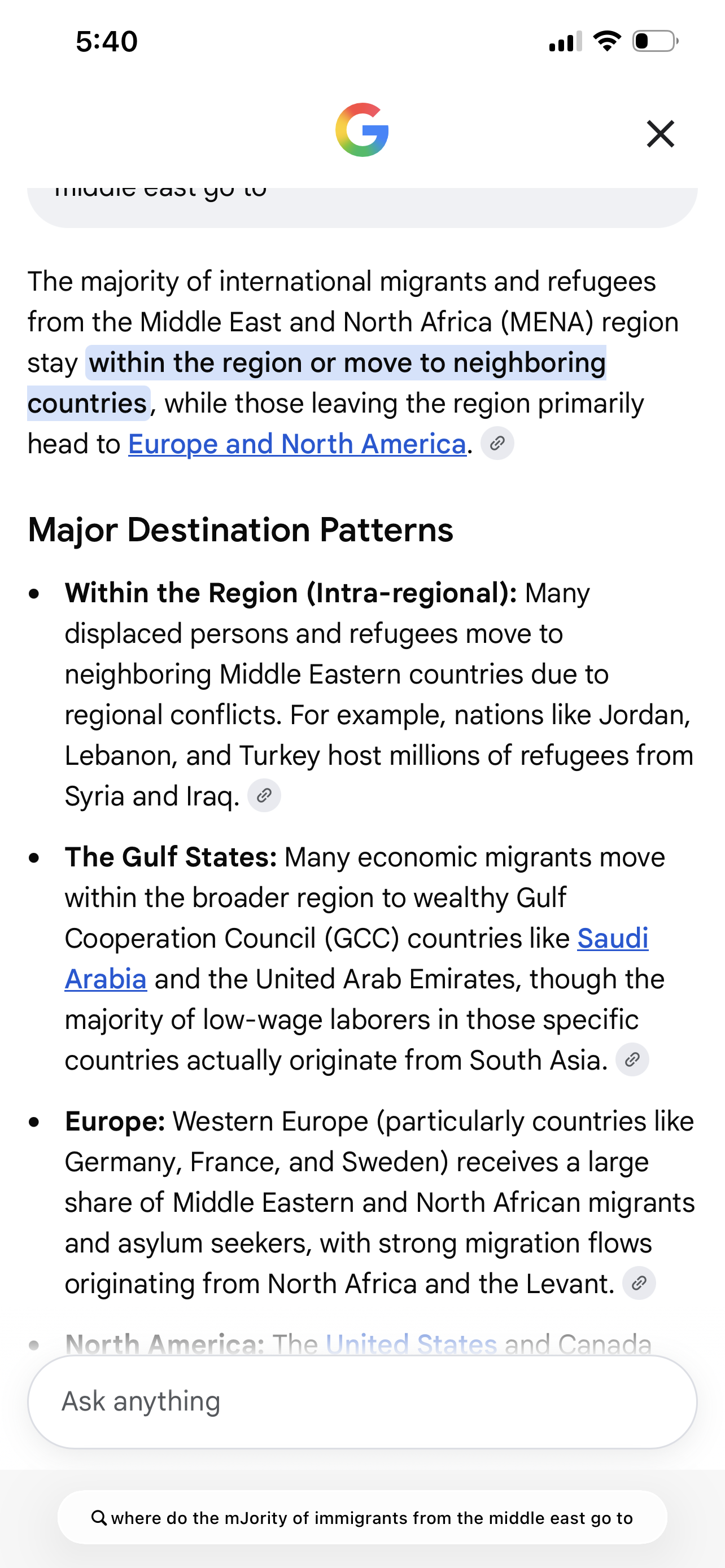Open source link icon after South Asia

point(632,1060)
